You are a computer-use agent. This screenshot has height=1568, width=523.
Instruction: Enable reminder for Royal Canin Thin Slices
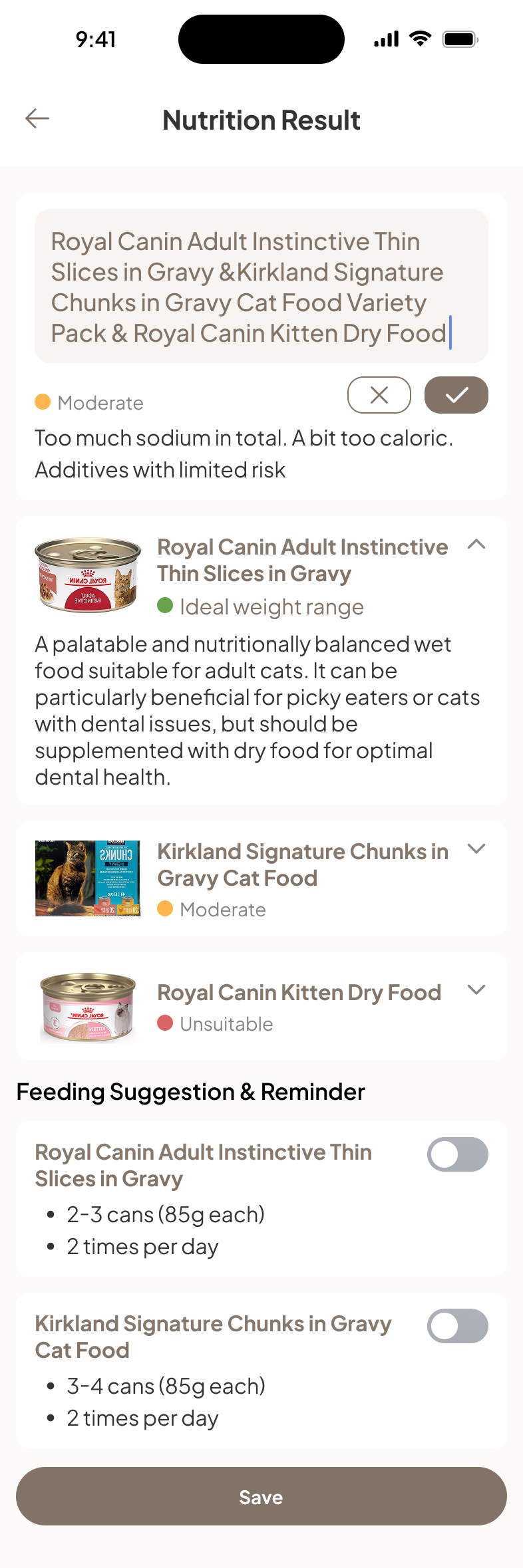tap(457, 1154)
